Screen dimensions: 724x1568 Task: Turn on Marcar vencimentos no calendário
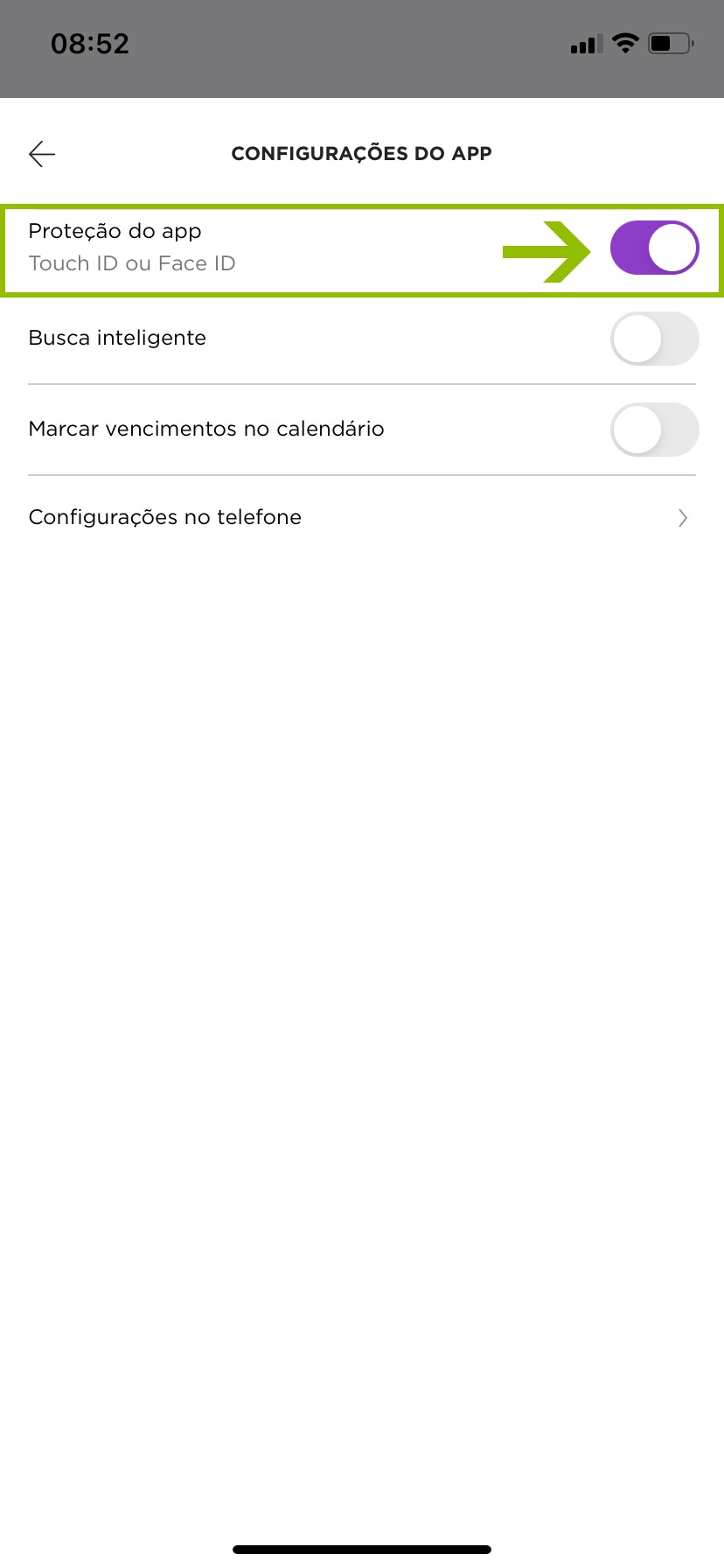[654, 430]
